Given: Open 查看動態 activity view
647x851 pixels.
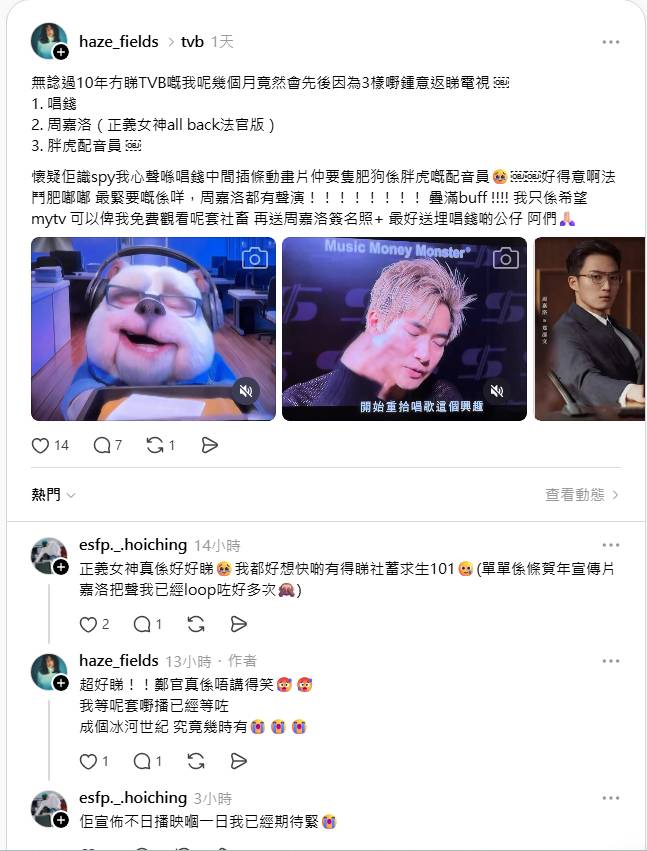Looking at the screenshot, I should [x=581, y=495].
